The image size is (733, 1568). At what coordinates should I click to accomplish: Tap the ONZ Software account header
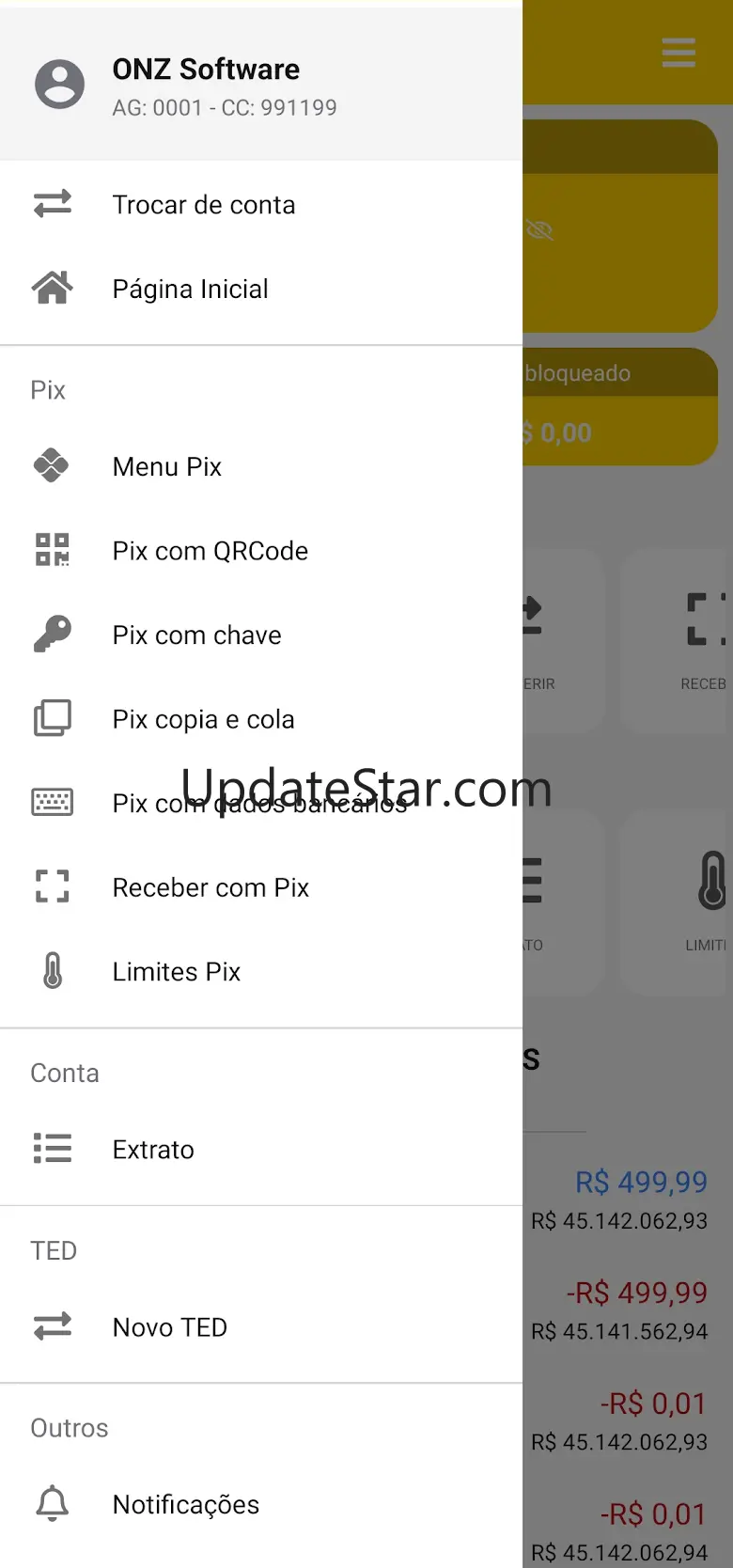(224, 85)
